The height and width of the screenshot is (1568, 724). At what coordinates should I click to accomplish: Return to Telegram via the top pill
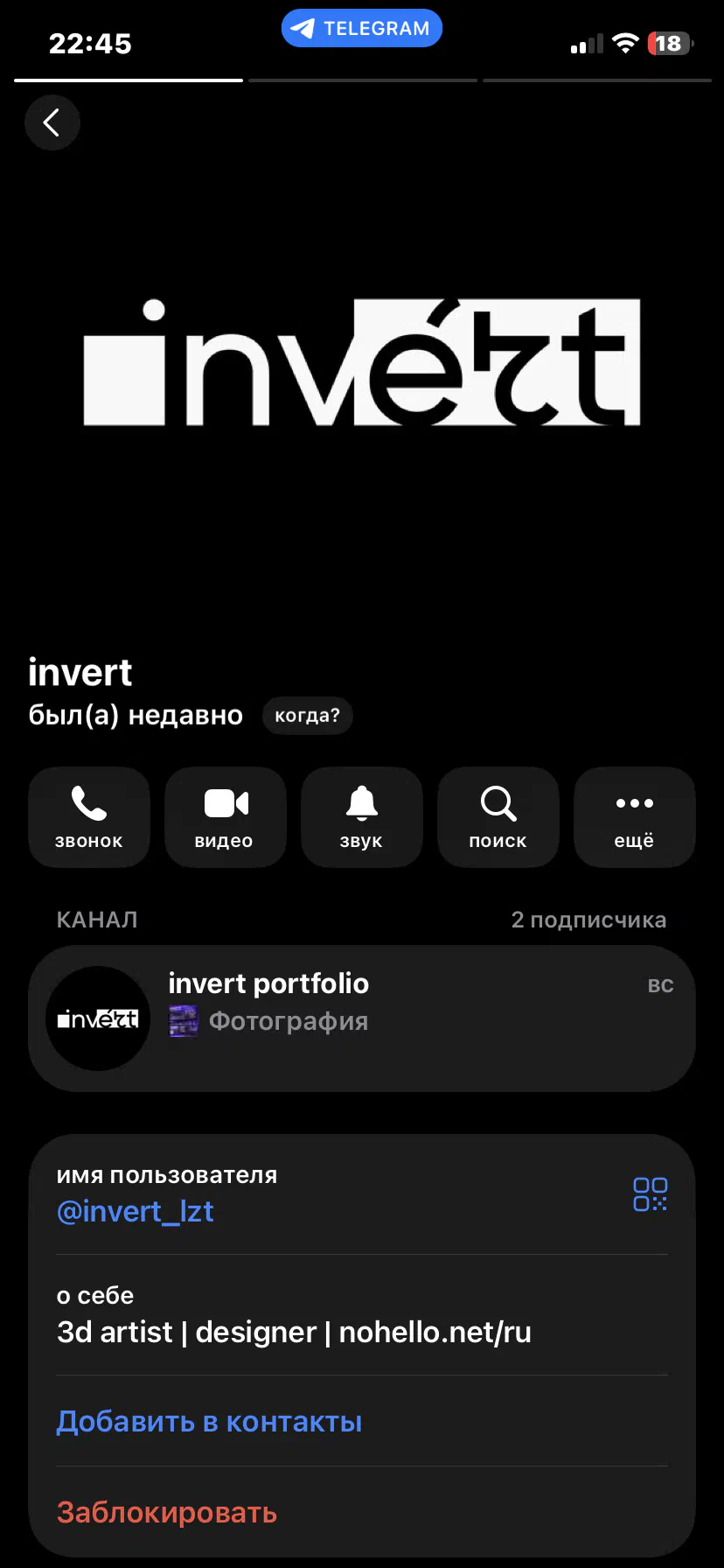pyautogui.click(x=361, y=28)
